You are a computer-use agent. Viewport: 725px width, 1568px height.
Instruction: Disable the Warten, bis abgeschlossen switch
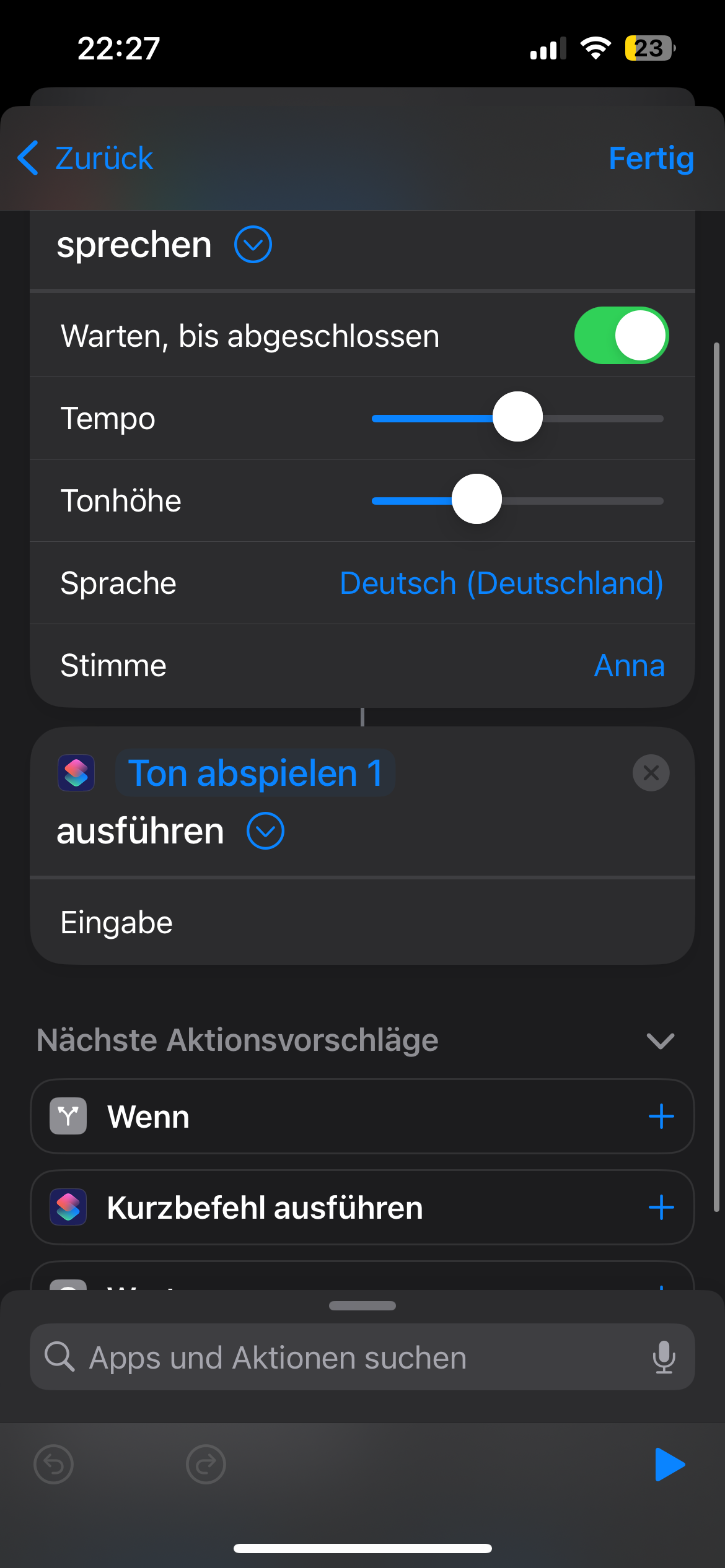(x=621, y=336)
